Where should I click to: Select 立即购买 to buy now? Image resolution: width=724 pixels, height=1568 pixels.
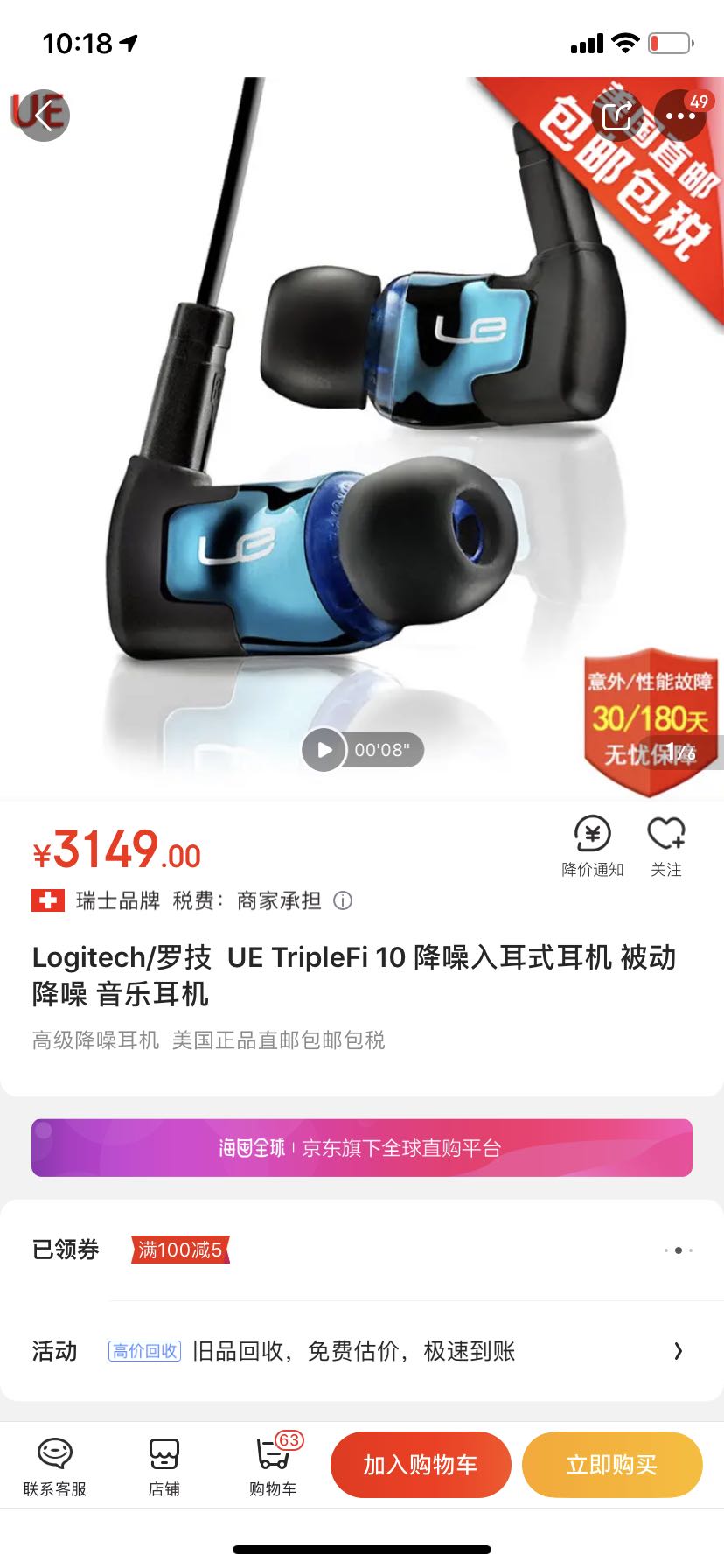point(612,1464)
